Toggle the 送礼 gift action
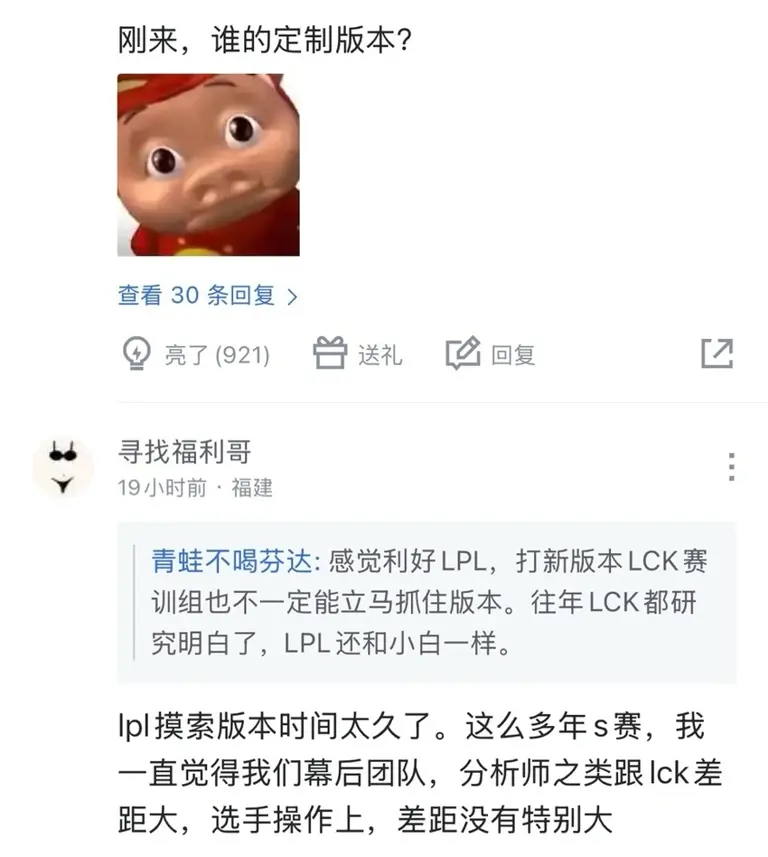 point(355,353)
